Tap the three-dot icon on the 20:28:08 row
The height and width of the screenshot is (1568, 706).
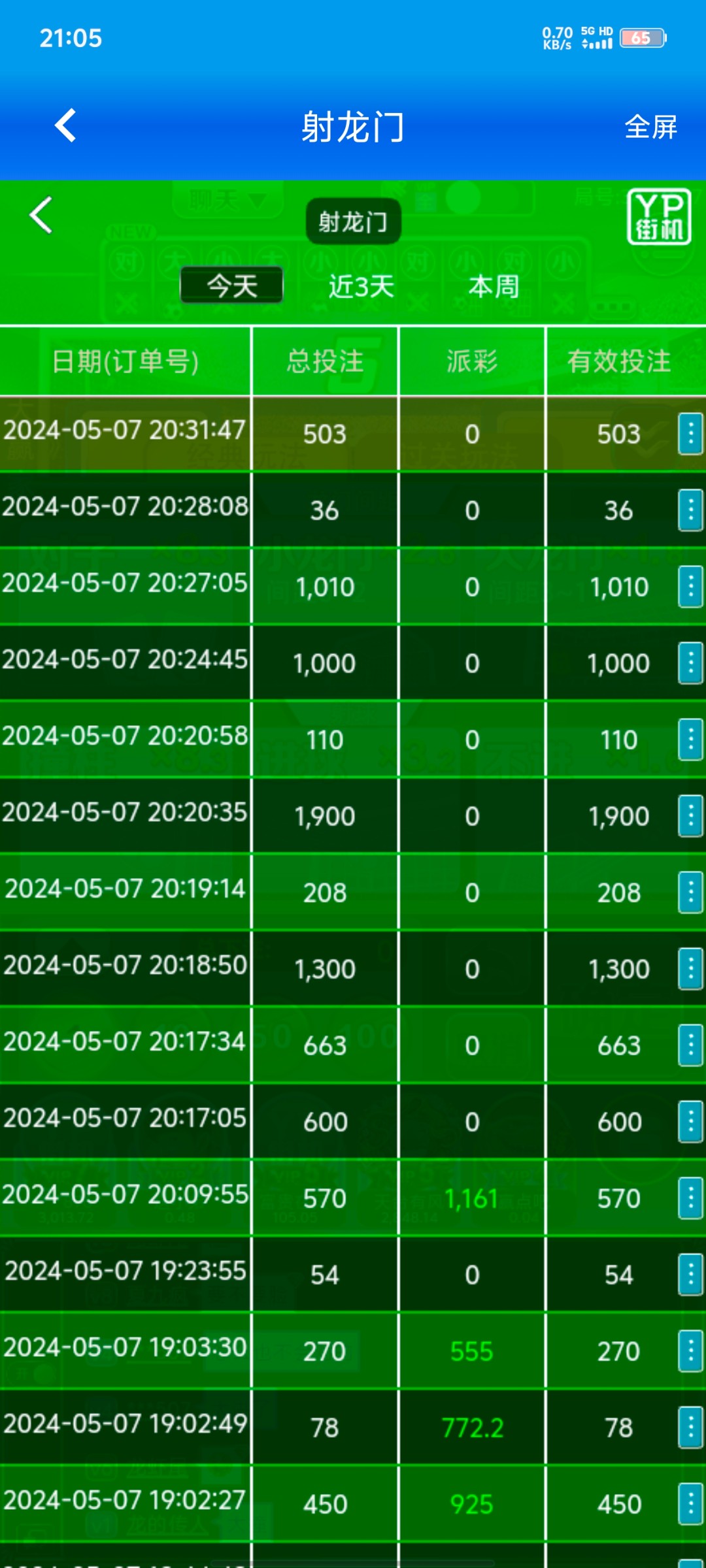click(690, 510)
